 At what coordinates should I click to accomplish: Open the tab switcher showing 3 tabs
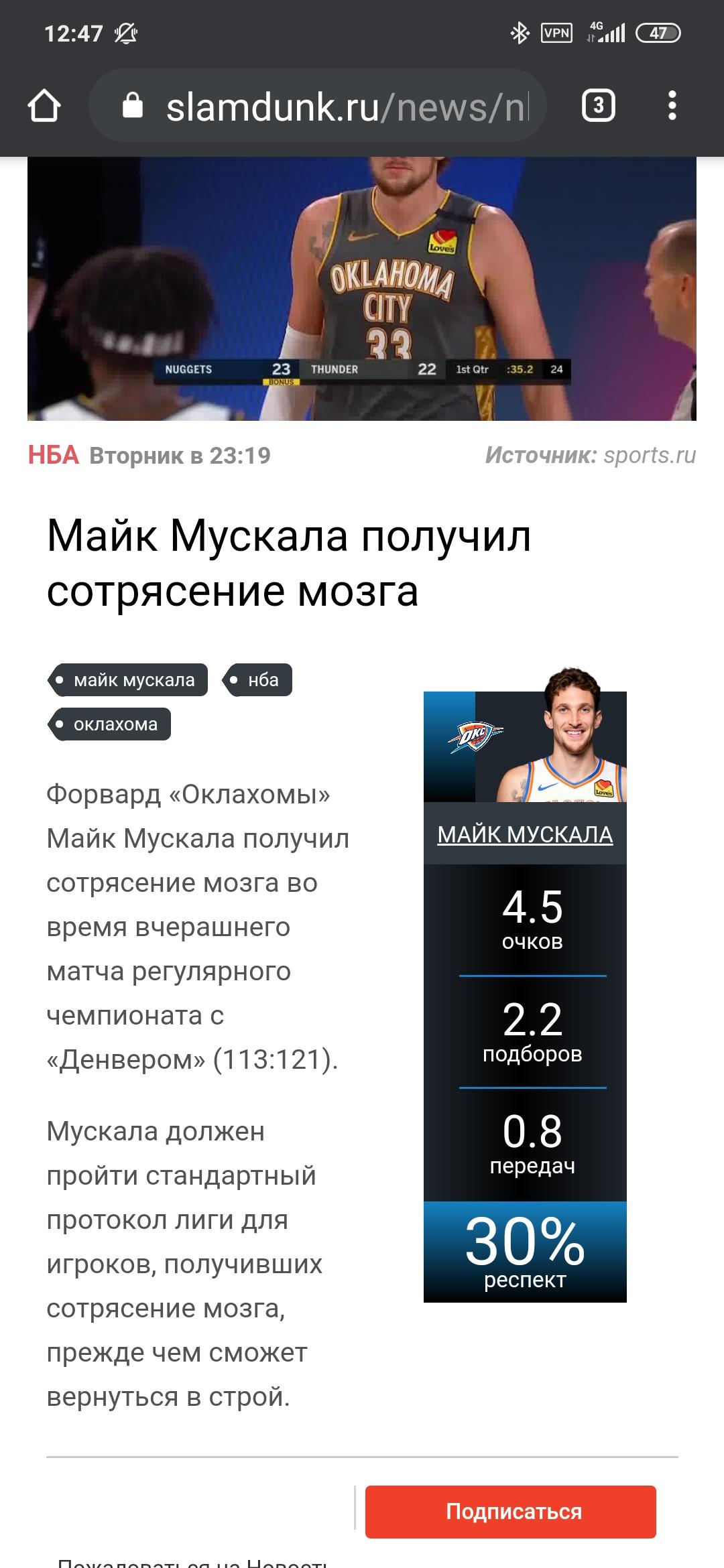point(598,106)
